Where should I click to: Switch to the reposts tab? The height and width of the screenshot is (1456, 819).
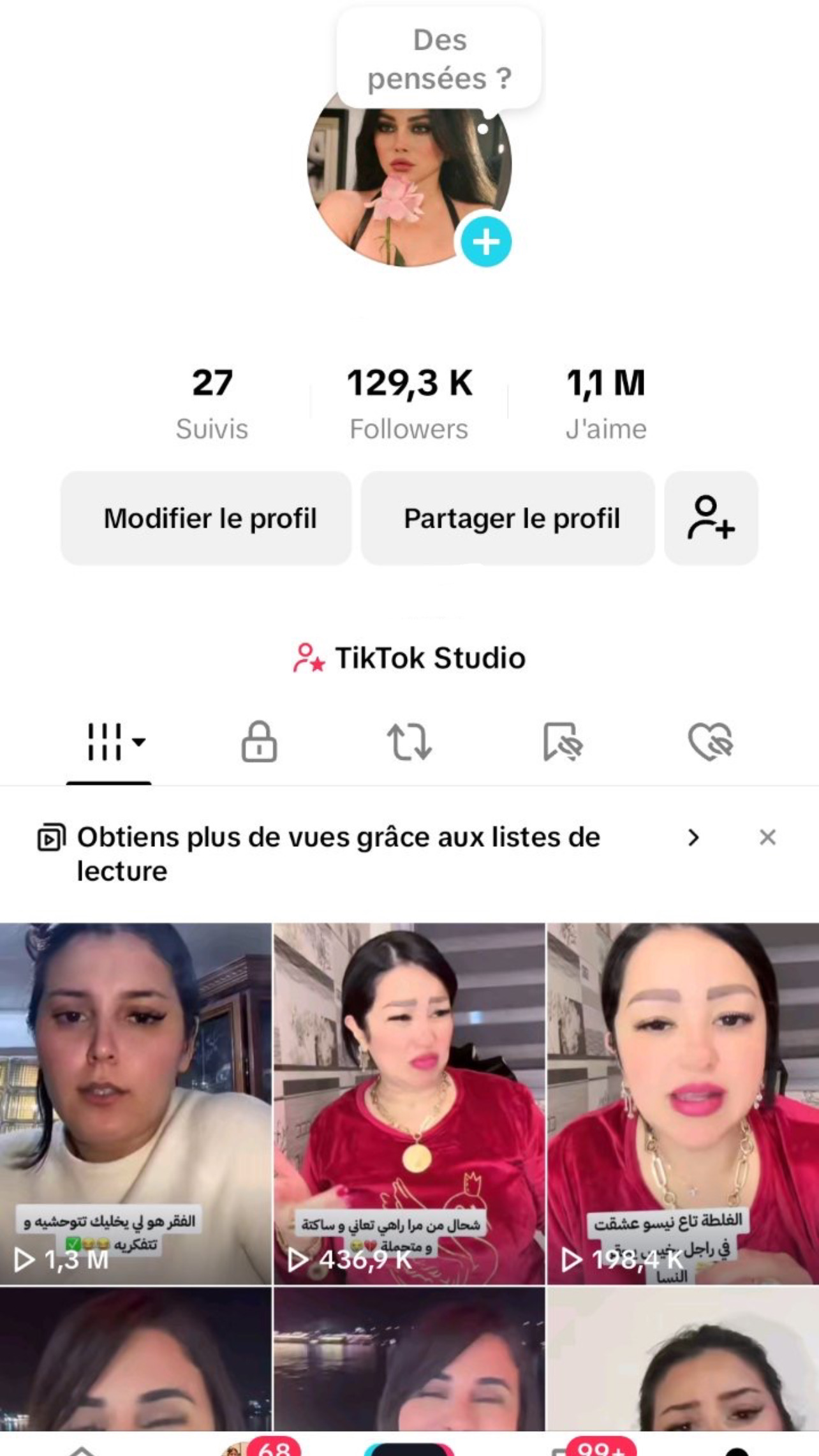click(409, 742)
